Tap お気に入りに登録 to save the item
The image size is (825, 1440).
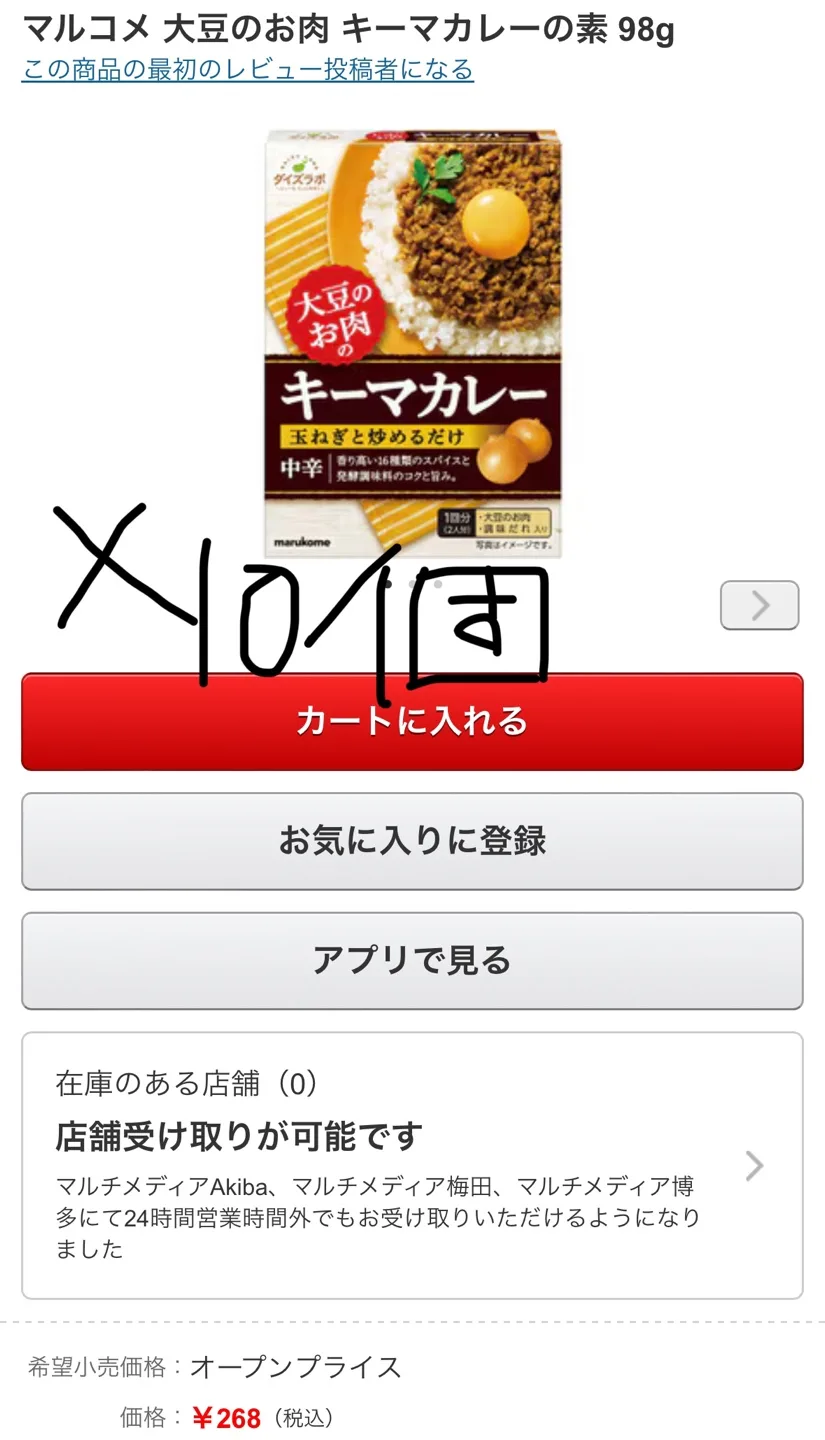(412, 841)
